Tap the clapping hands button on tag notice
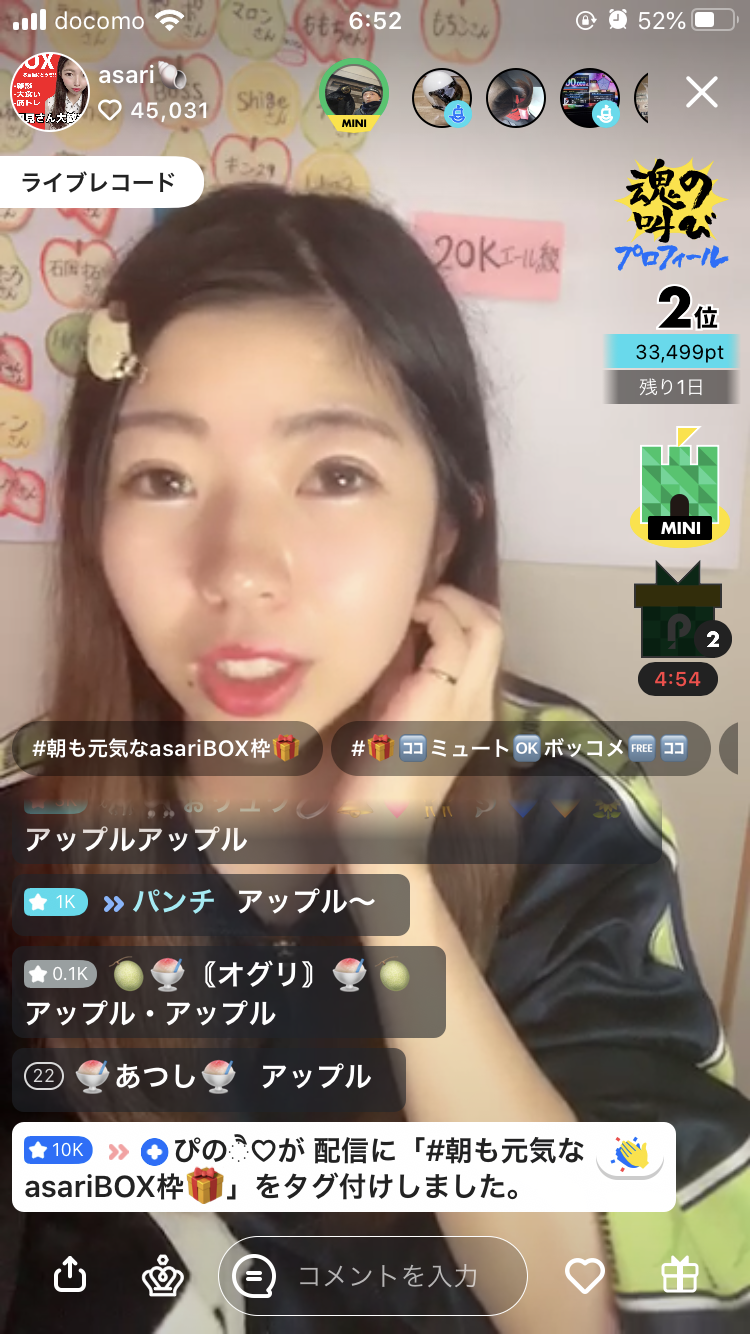 pos(629,1155)
